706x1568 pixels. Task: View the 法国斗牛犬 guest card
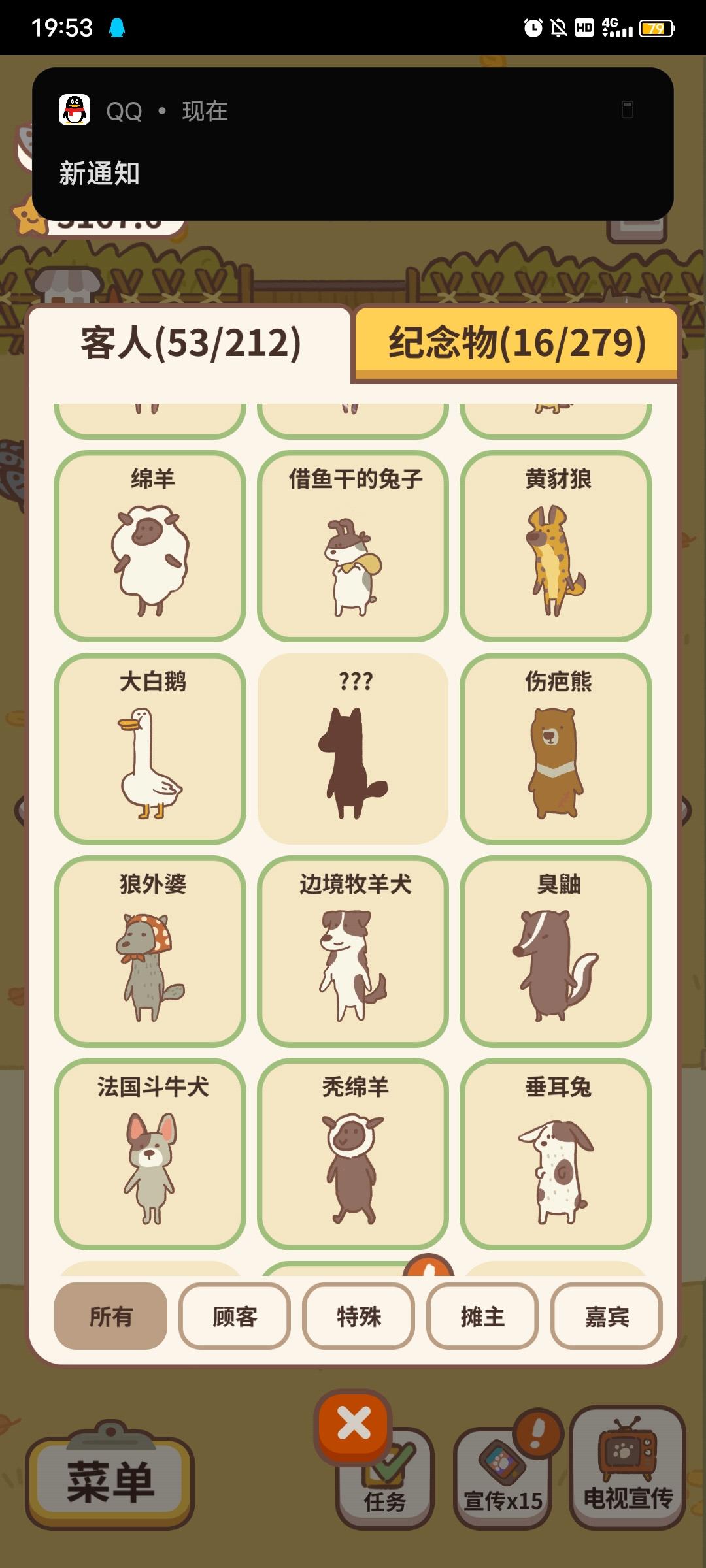coord(150,1154)
